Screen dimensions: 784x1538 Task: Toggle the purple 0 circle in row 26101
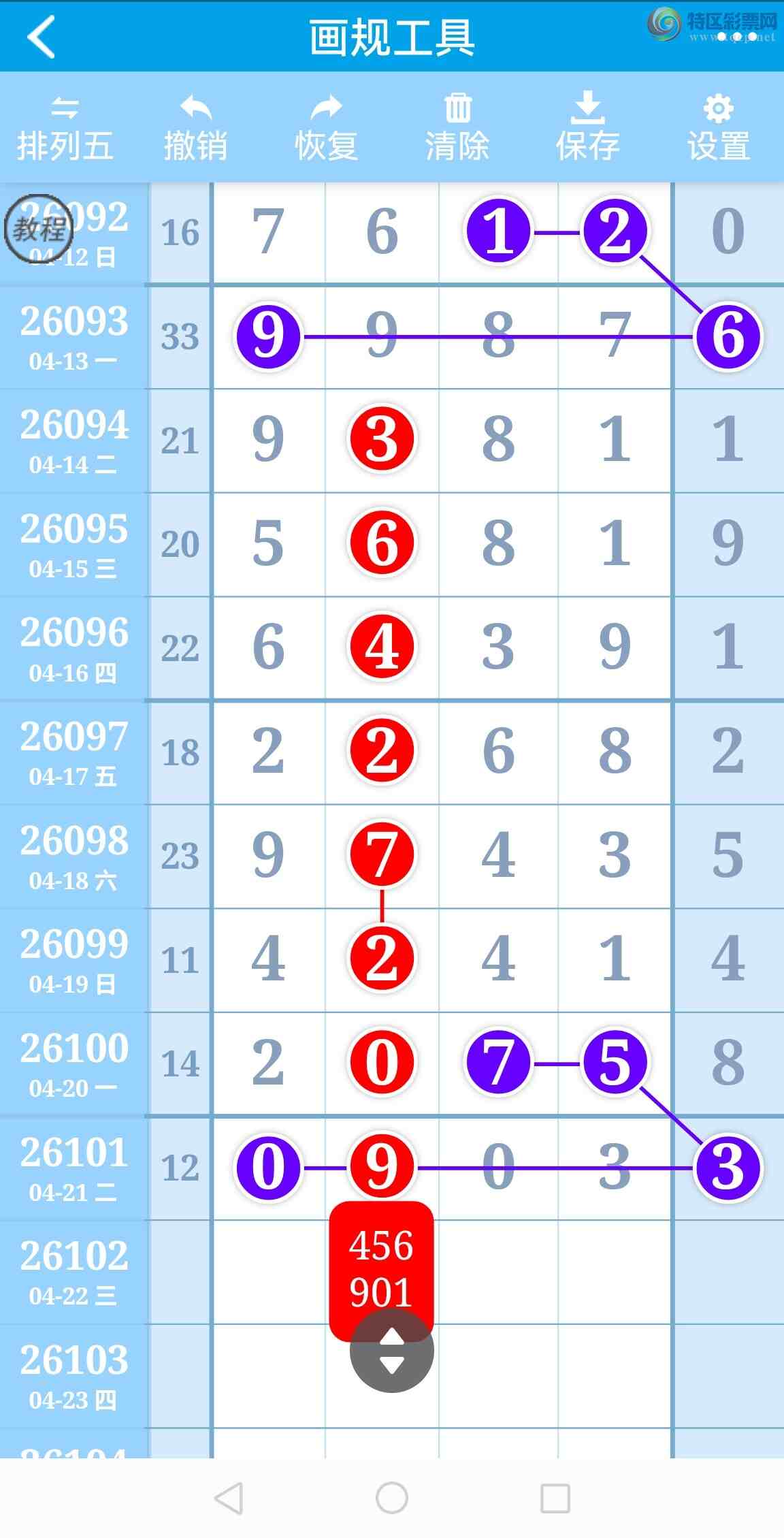(x=268, y=1167)
